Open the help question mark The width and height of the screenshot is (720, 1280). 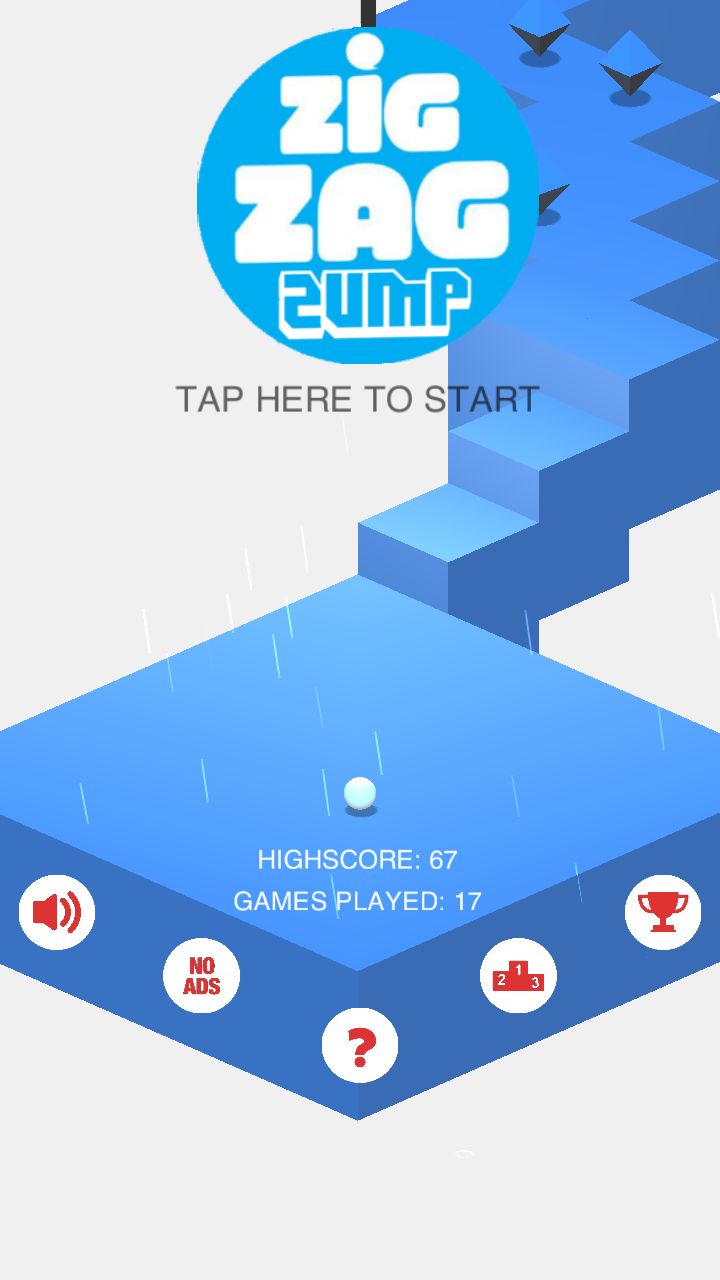tap(360, 1046)
